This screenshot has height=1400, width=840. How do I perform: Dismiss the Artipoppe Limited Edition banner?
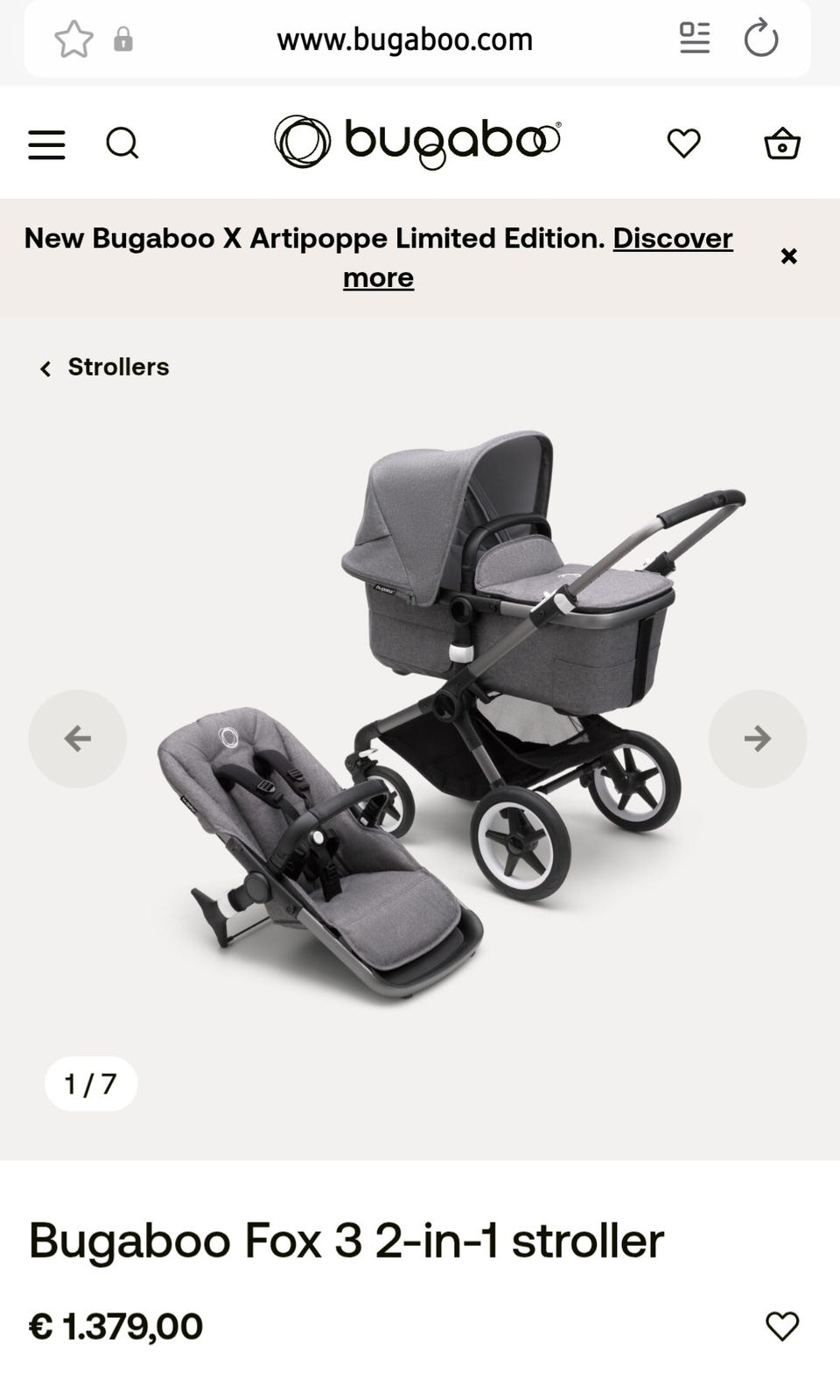[x=788, y=256]
